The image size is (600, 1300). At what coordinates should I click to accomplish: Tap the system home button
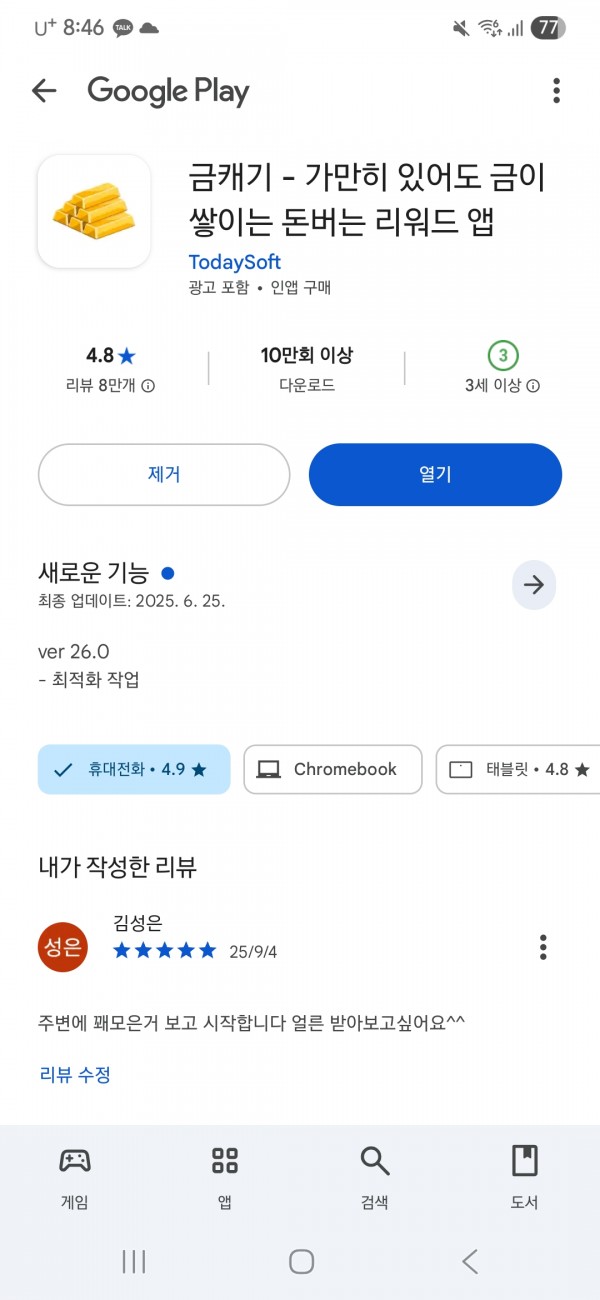(x=301, y=1261)
